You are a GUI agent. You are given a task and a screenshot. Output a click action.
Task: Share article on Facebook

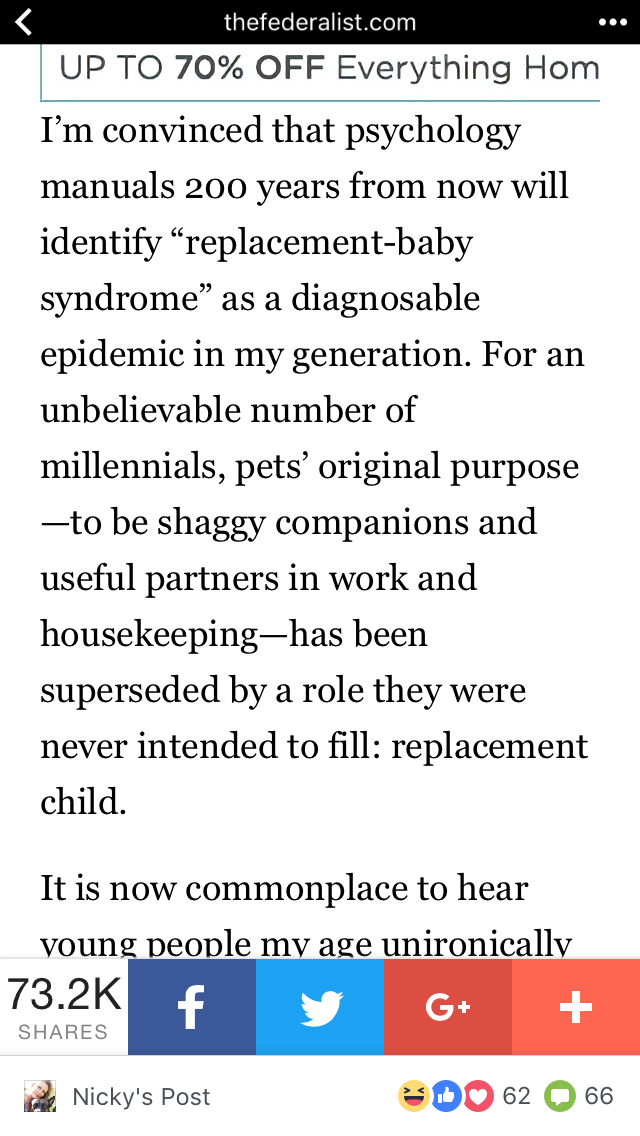pos(191,1007)
